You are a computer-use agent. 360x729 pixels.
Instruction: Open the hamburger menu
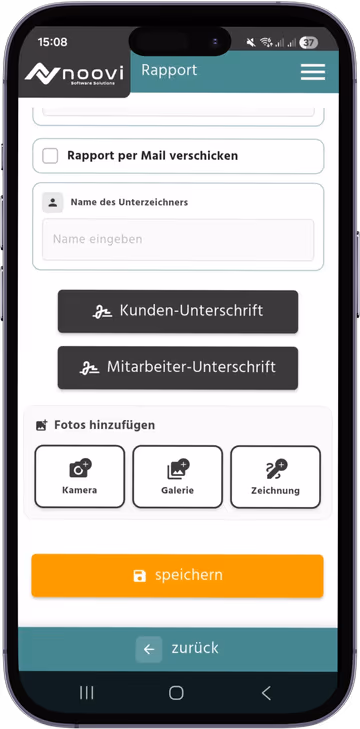(x=313, y=72)
